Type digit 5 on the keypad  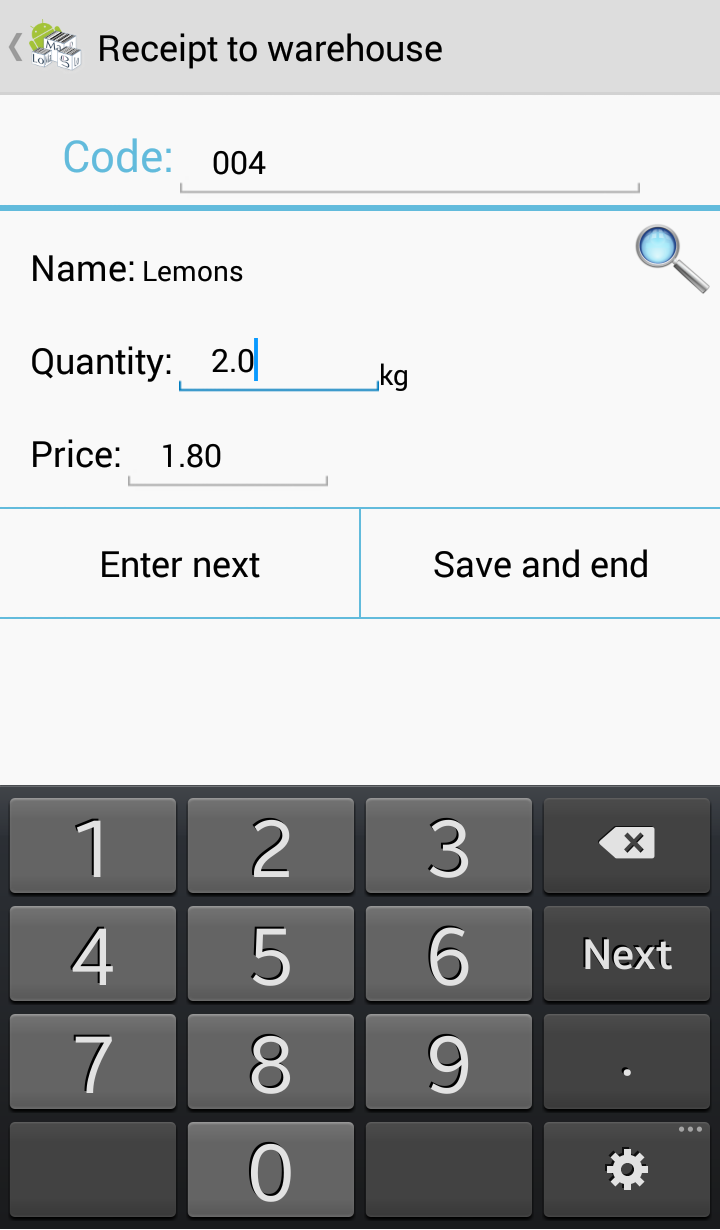[270, 954]
